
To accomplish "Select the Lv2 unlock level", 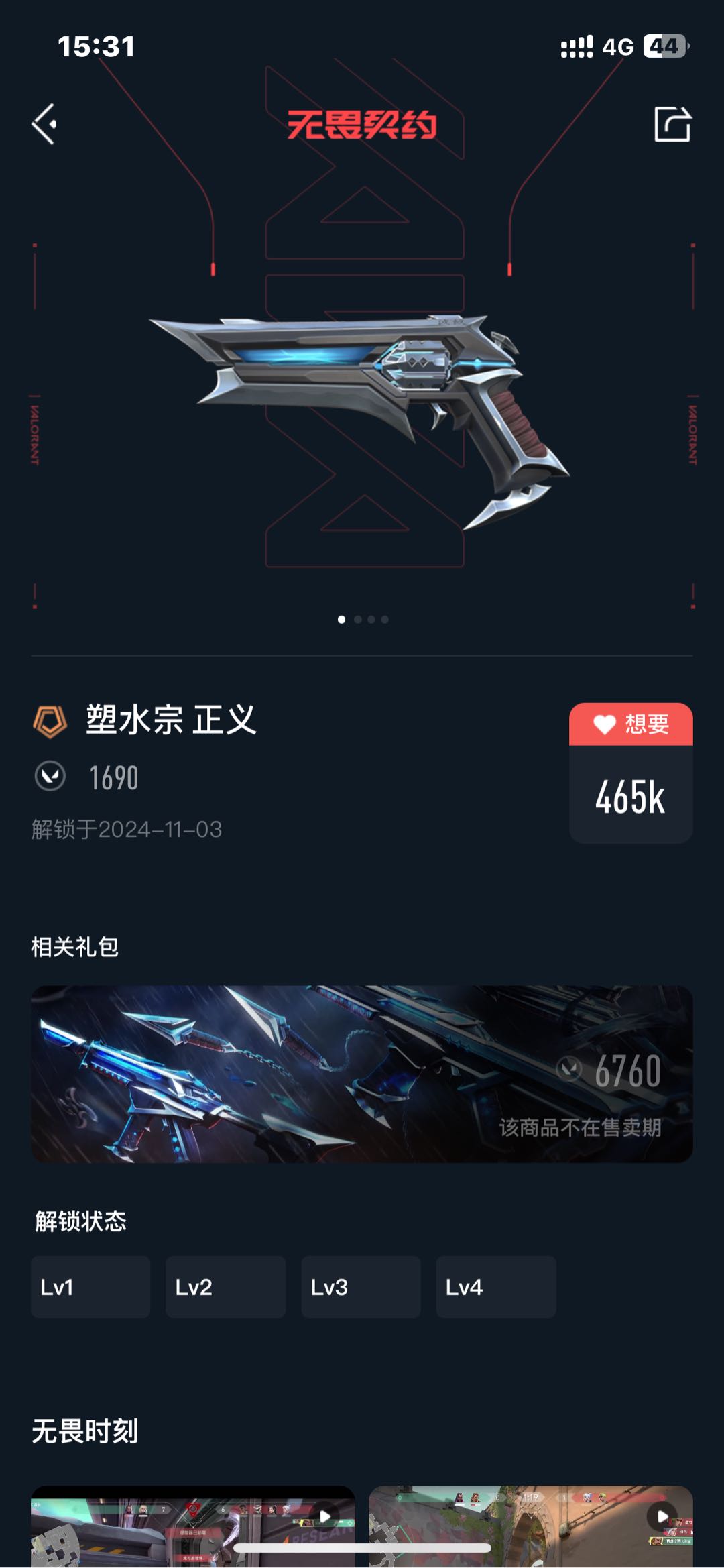I will 225,1287.
